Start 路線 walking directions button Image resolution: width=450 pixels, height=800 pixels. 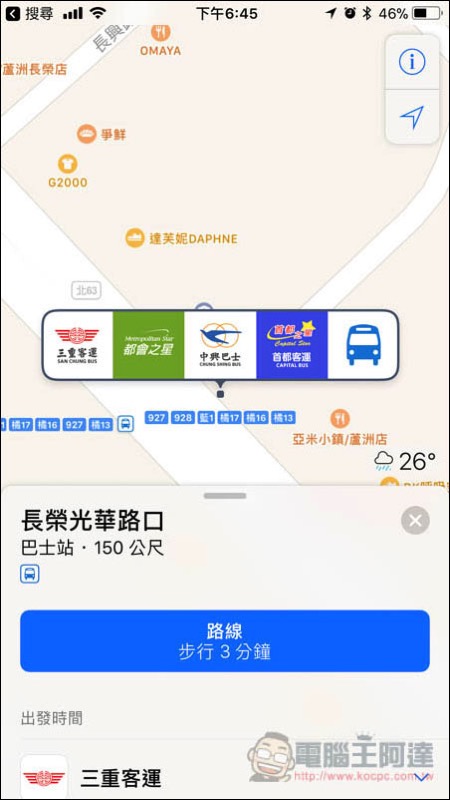(x=224, y=641)
